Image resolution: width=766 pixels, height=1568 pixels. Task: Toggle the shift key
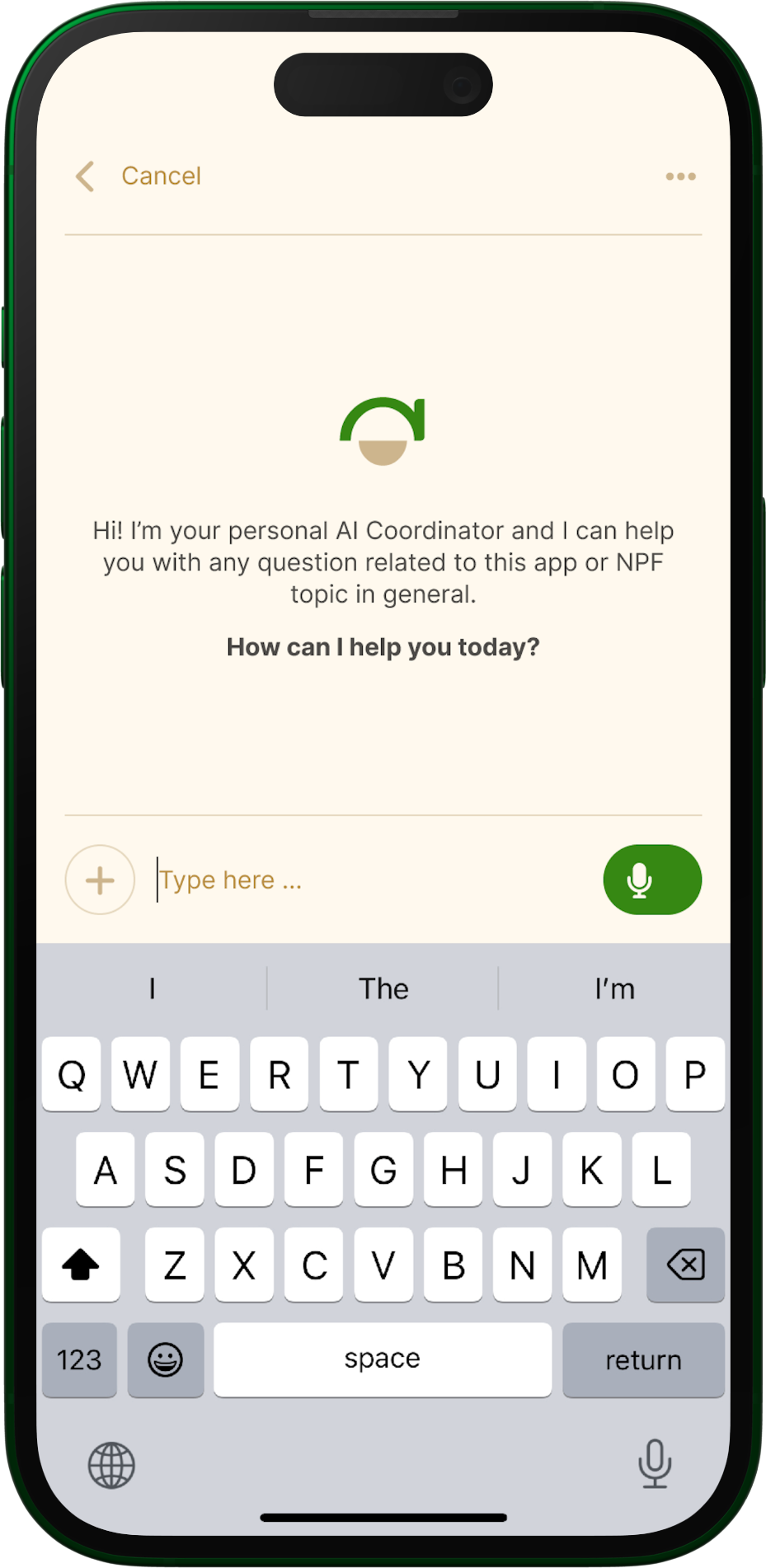pyautogui.click(x=81, y=1265)
